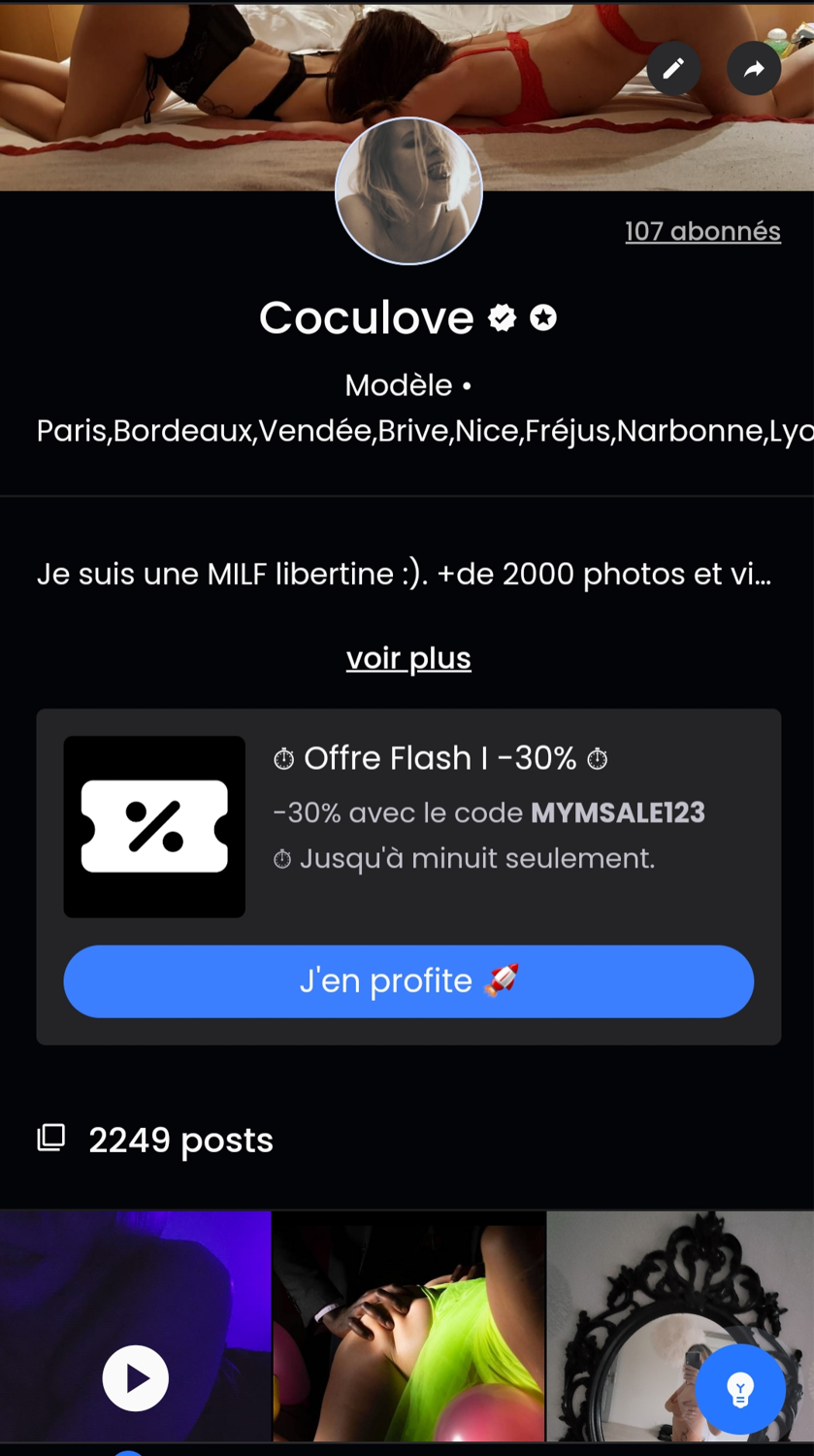
Task: Open the 107 abonnés list
Action: pyautogui.click(x=702, y=231)
